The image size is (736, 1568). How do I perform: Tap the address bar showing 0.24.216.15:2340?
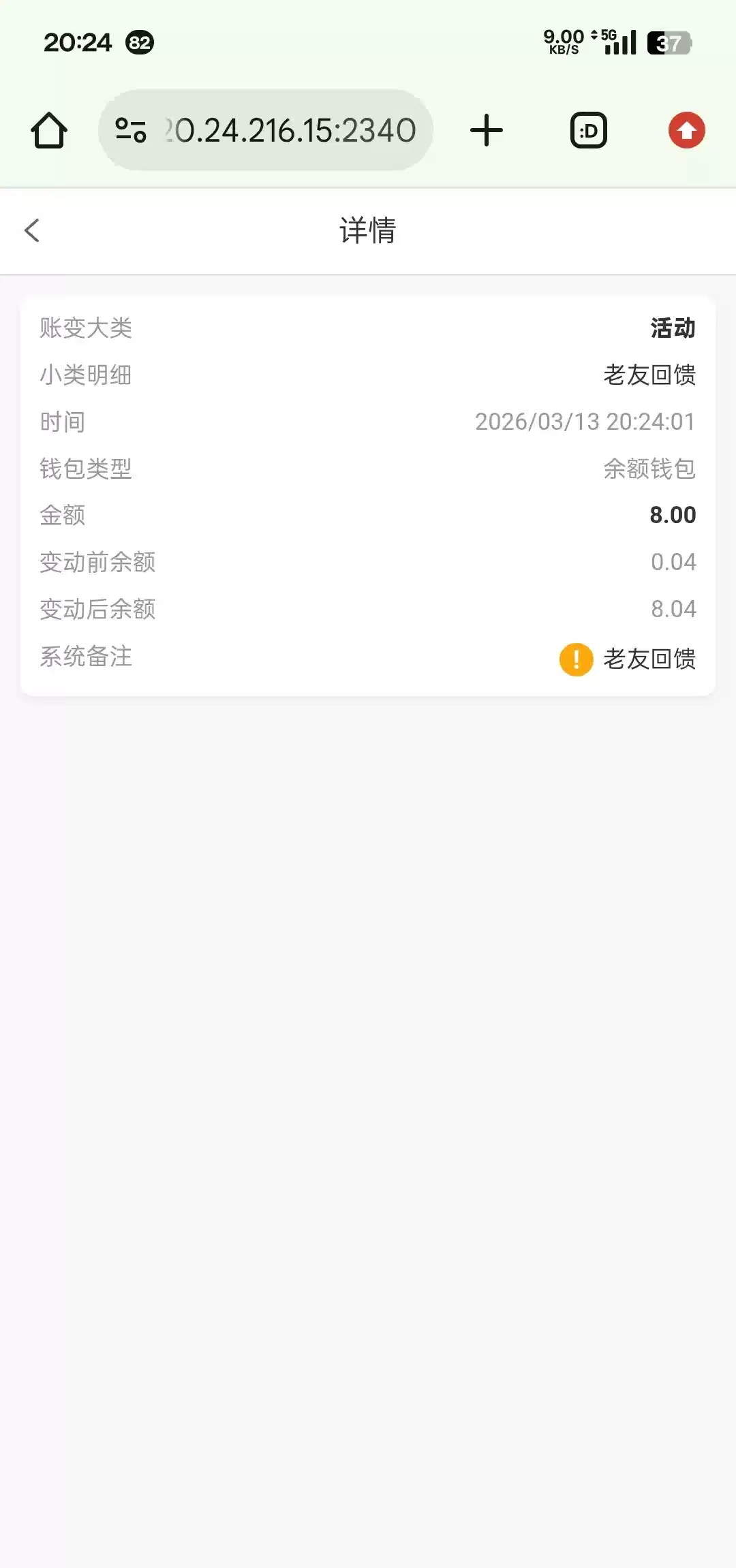[x=290, y=130]
